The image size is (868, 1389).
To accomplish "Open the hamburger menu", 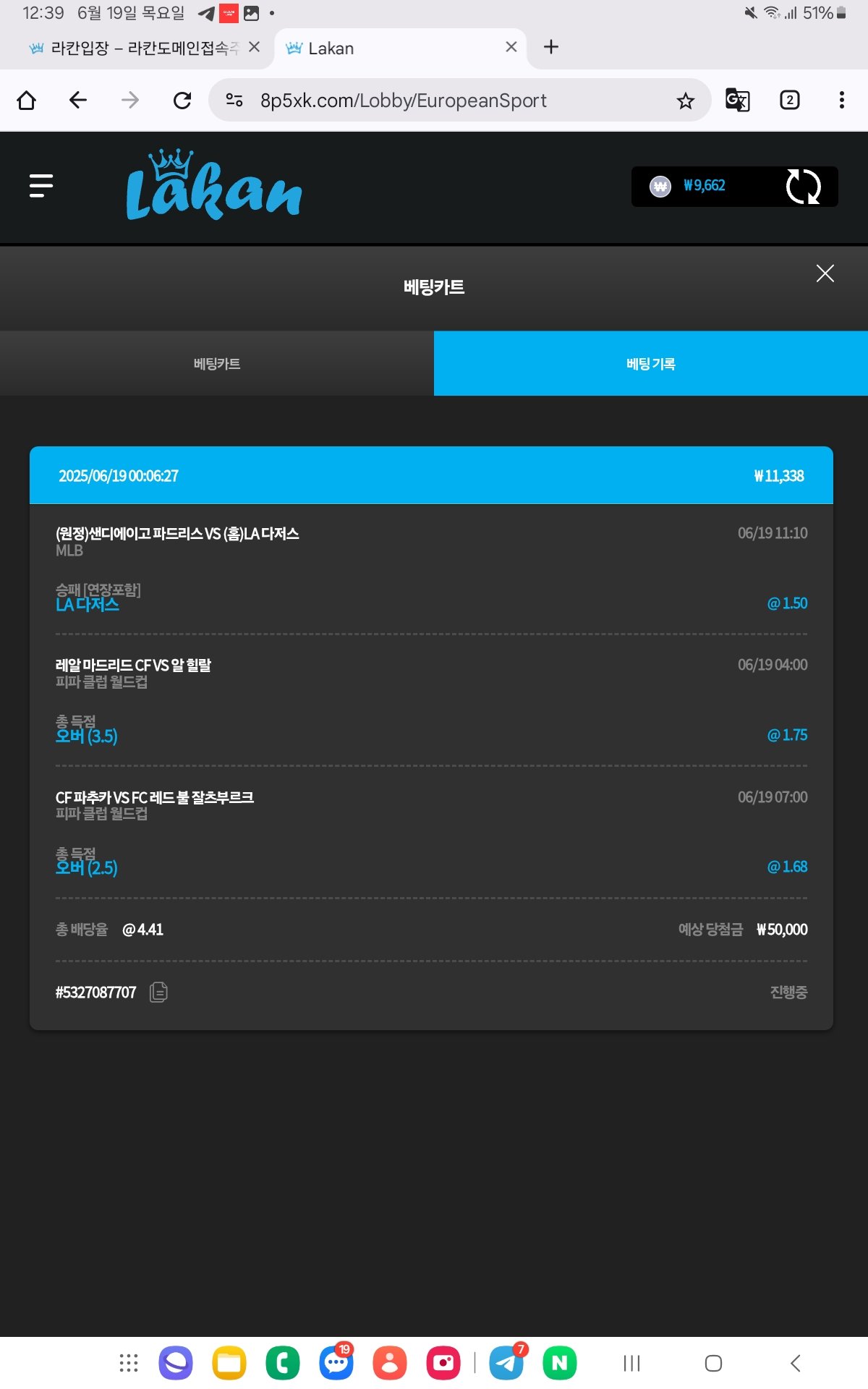I will tap(41, 186).
